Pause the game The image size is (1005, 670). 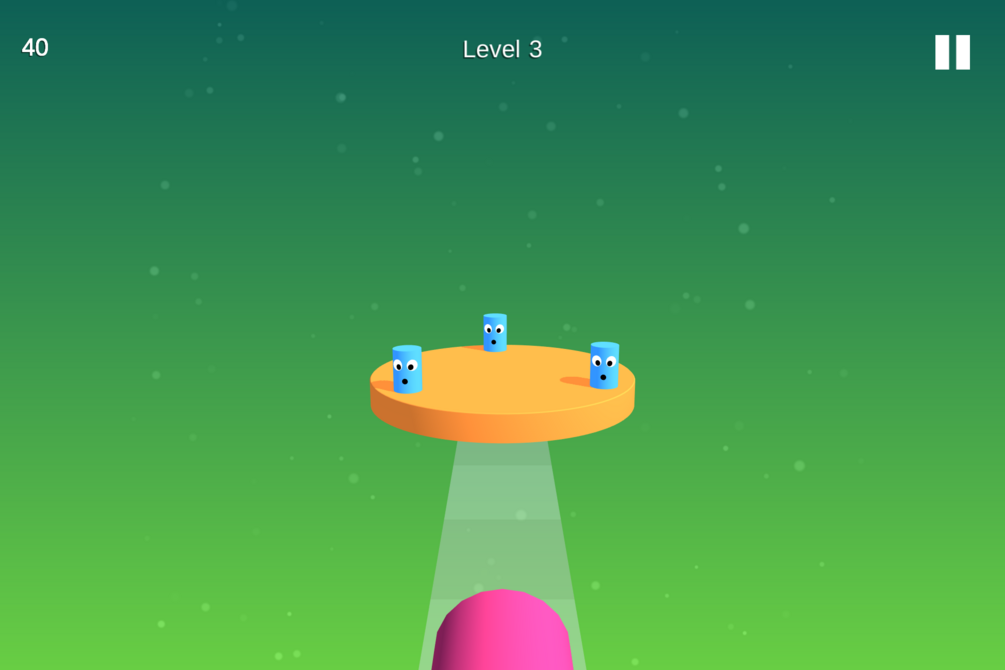click(951, 52)
